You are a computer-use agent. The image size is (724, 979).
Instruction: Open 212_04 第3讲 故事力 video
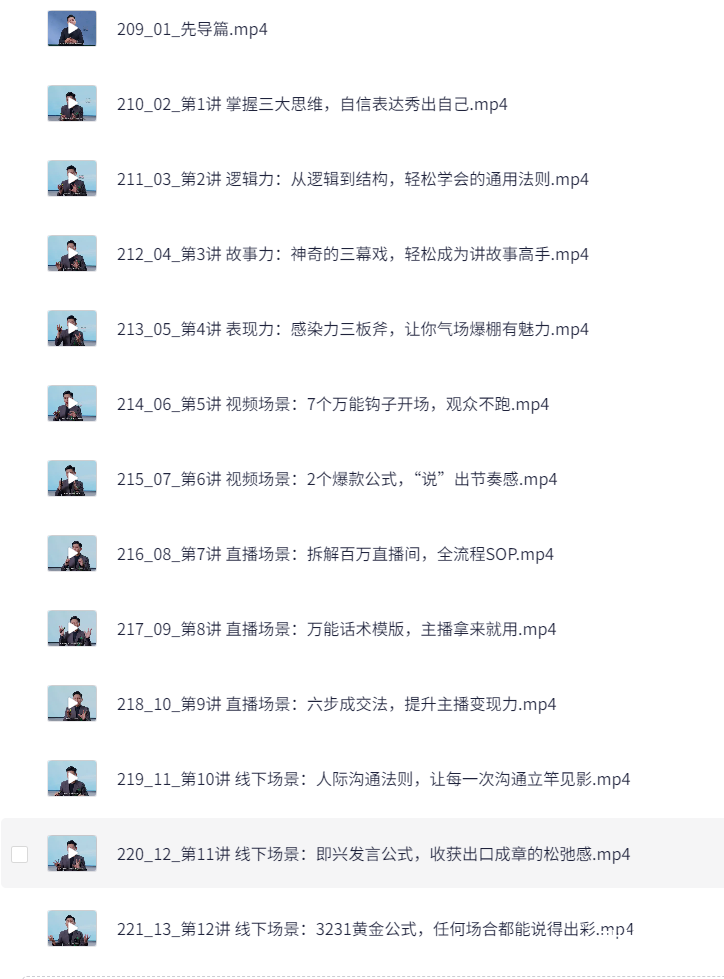pos(352,254)
